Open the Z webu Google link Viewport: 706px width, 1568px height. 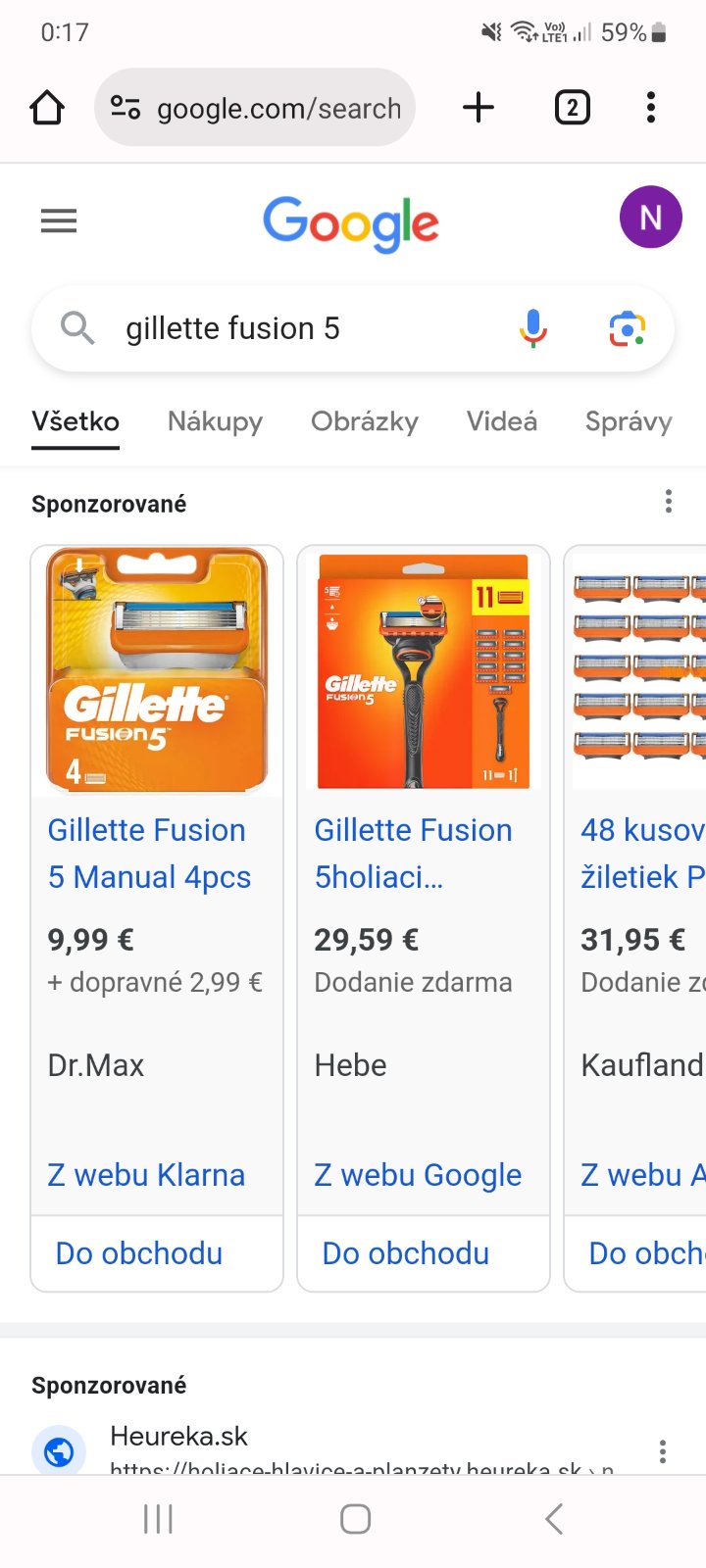click(418, 1174)
